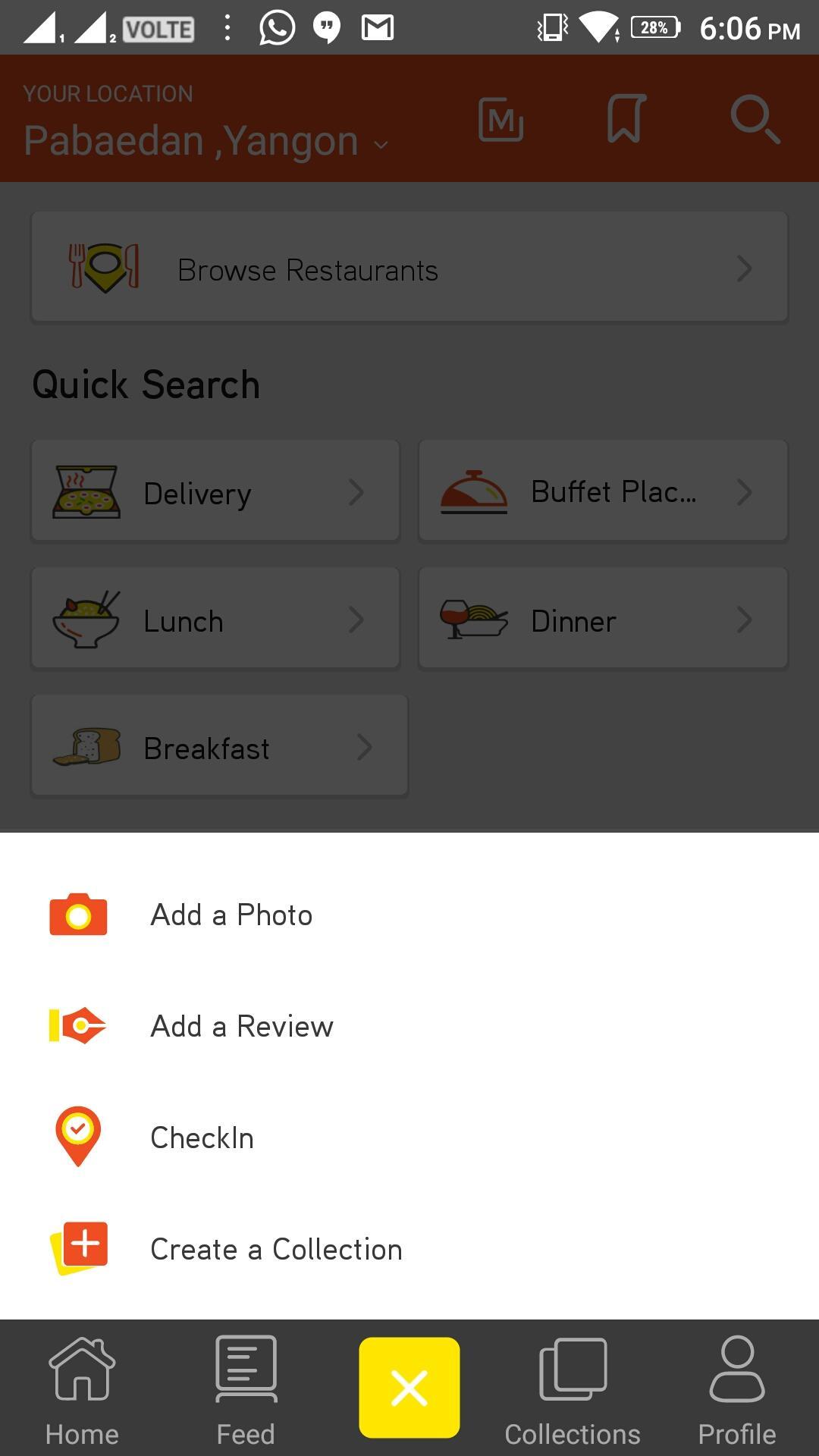Tap Create a Collection
The height and width of the screenshot is (1456, 819).
point(276,1249)
